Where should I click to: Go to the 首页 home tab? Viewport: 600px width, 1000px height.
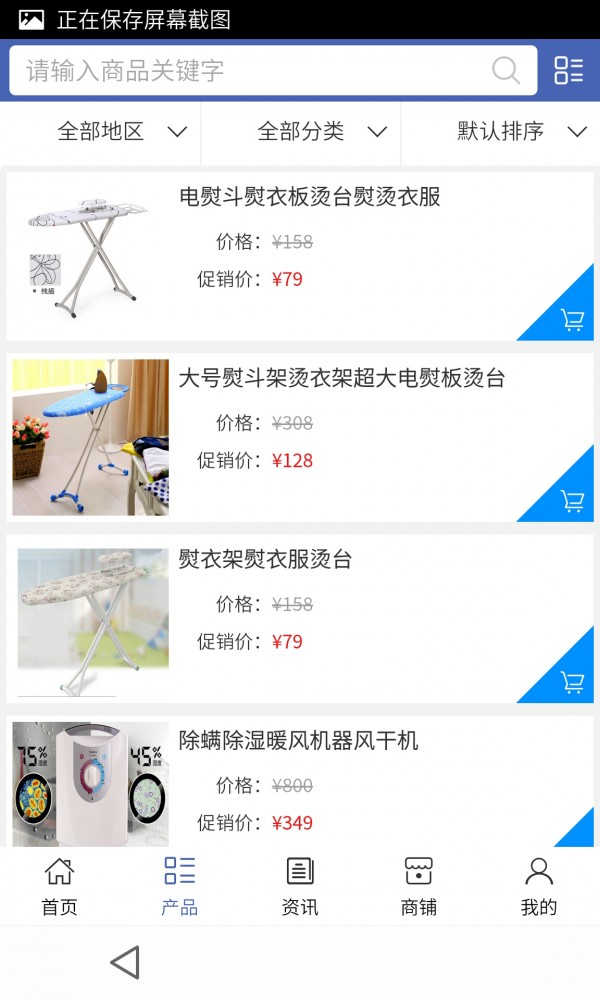(59, 886)
